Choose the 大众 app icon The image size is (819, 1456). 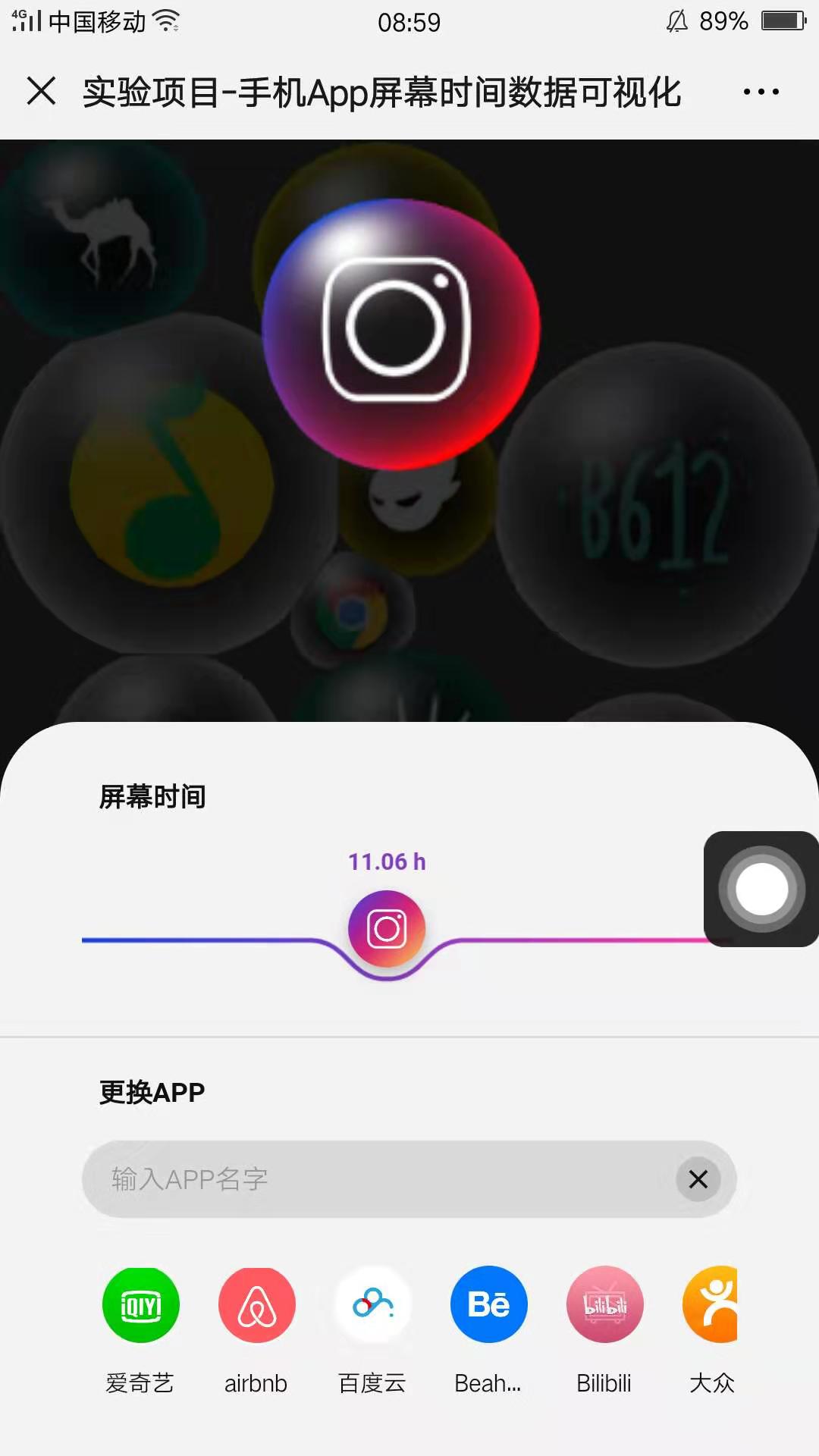pos(713,1305)
